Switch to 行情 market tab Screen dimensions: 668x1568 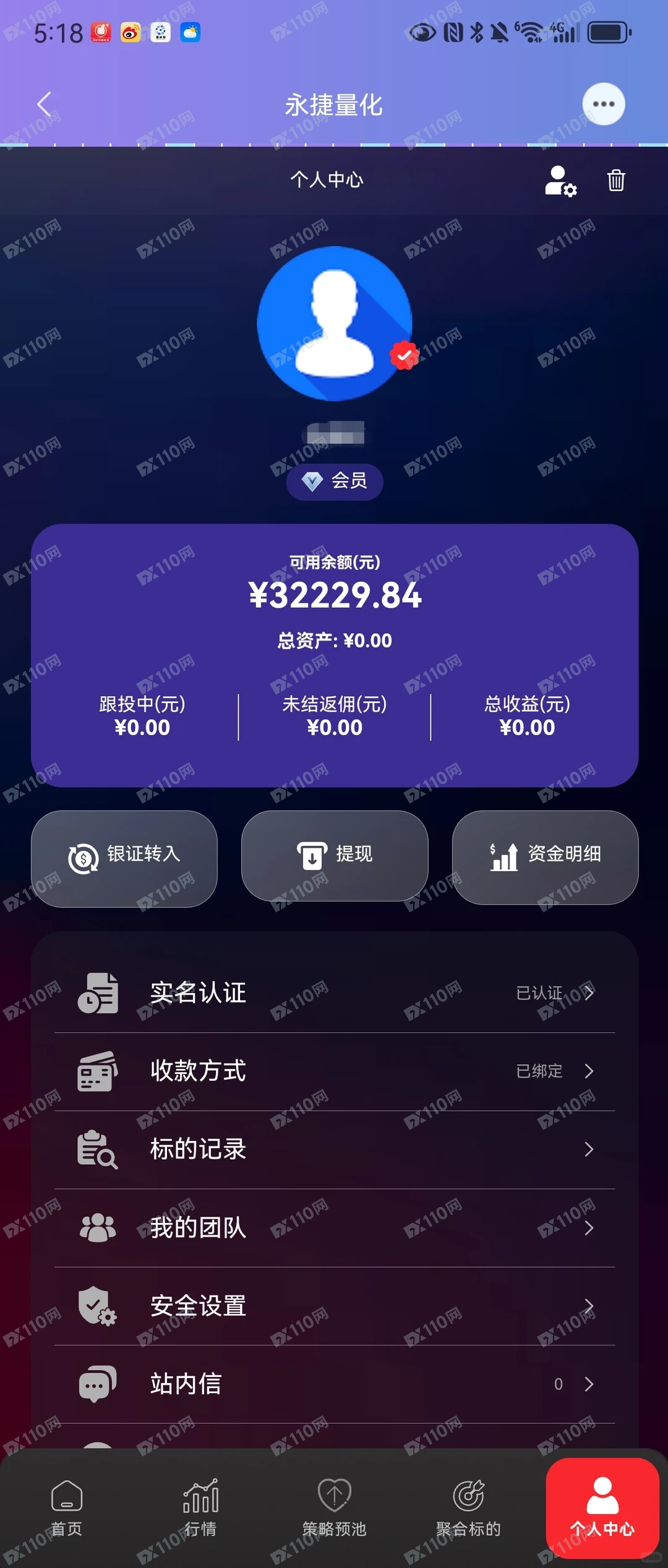click(x=200, y=1507)
